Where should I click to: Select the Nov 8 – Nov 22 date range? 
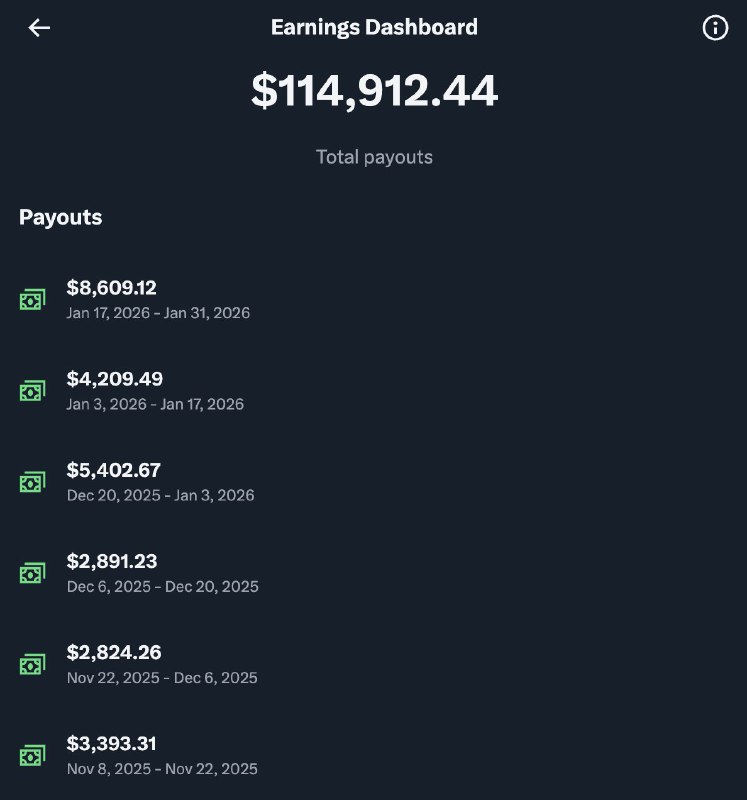pyautogui.click(x=162, y=769)
